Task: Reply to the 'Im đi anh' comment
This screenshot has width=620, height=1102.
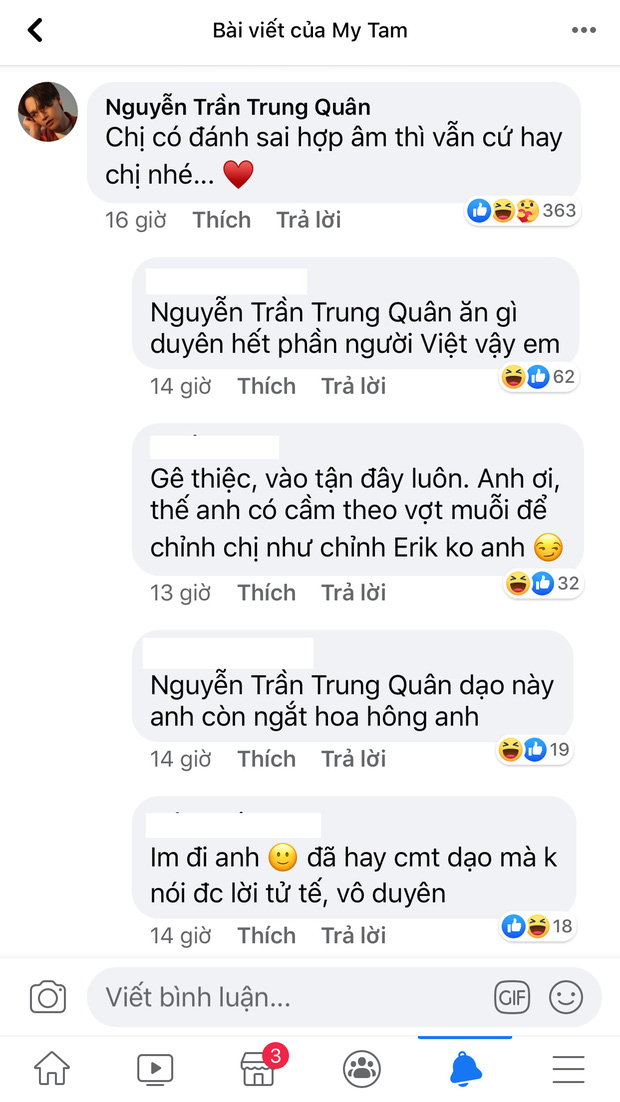Action: (x=353, y=935)
